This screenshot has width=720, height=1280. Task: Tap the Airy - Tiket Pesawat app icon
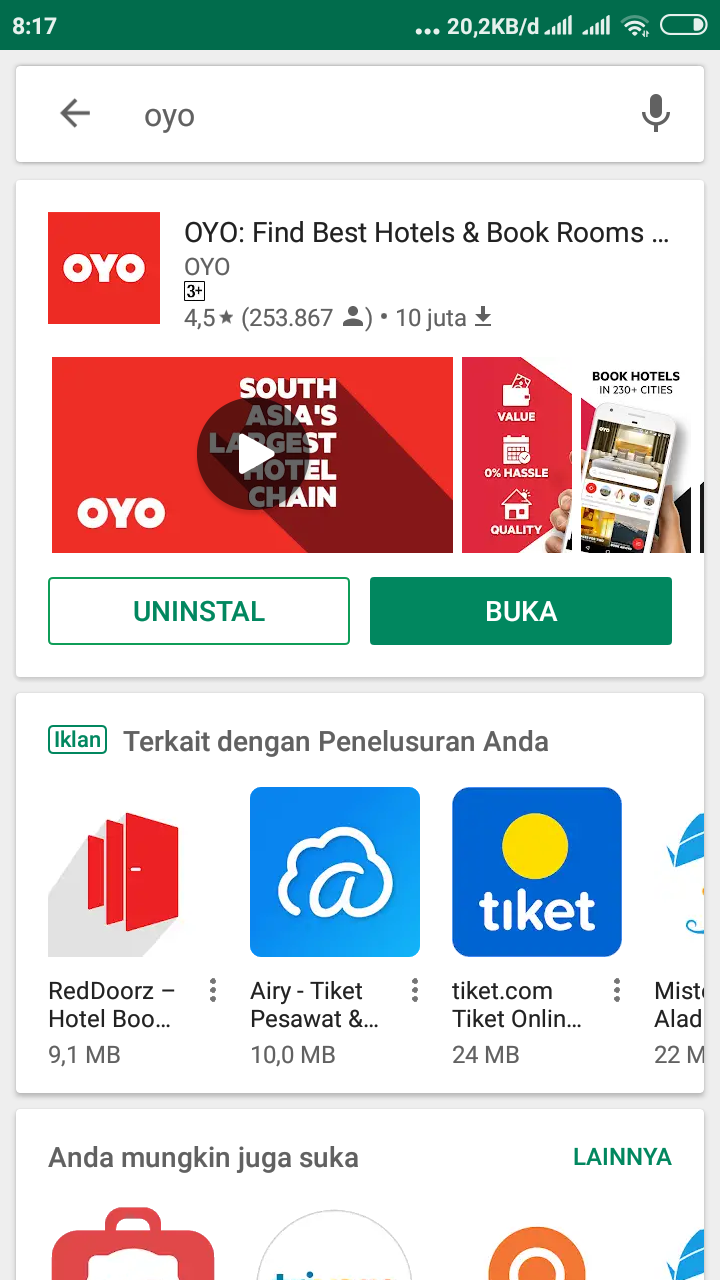[x=334, y=871]
